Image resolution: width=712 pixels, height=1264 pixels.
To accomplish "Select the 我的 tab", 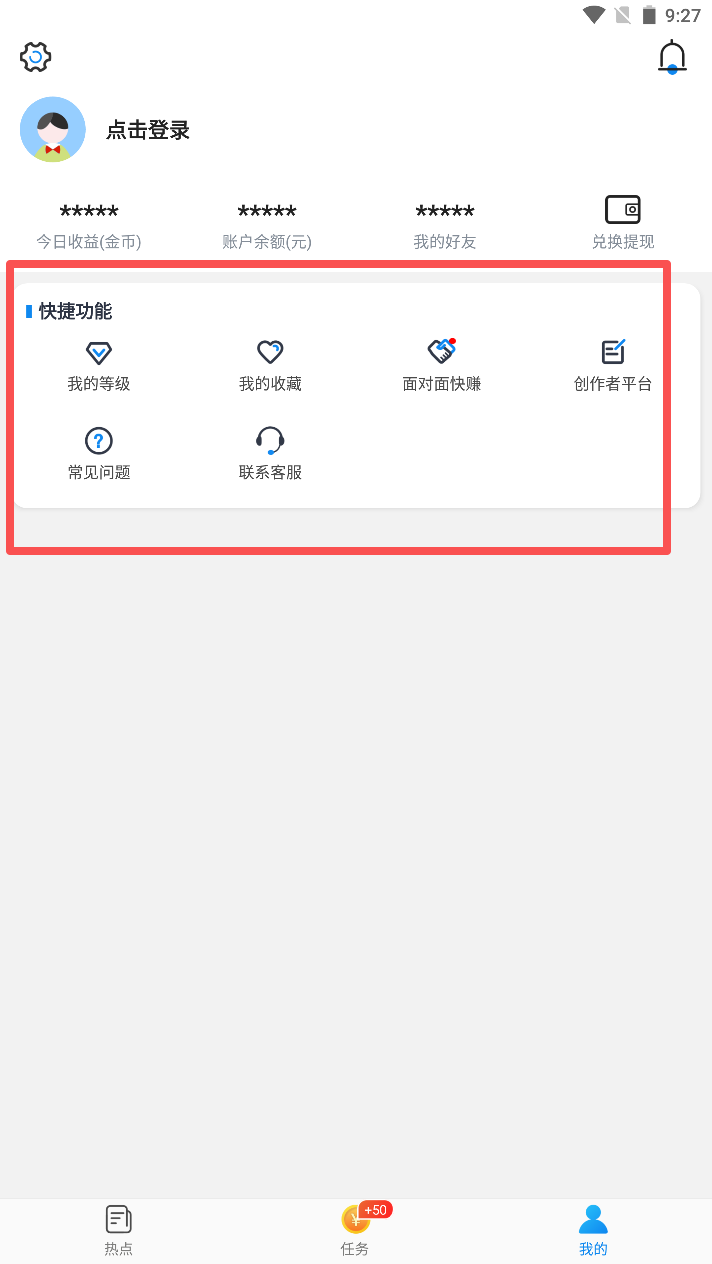I will (x=593, y=1230).
